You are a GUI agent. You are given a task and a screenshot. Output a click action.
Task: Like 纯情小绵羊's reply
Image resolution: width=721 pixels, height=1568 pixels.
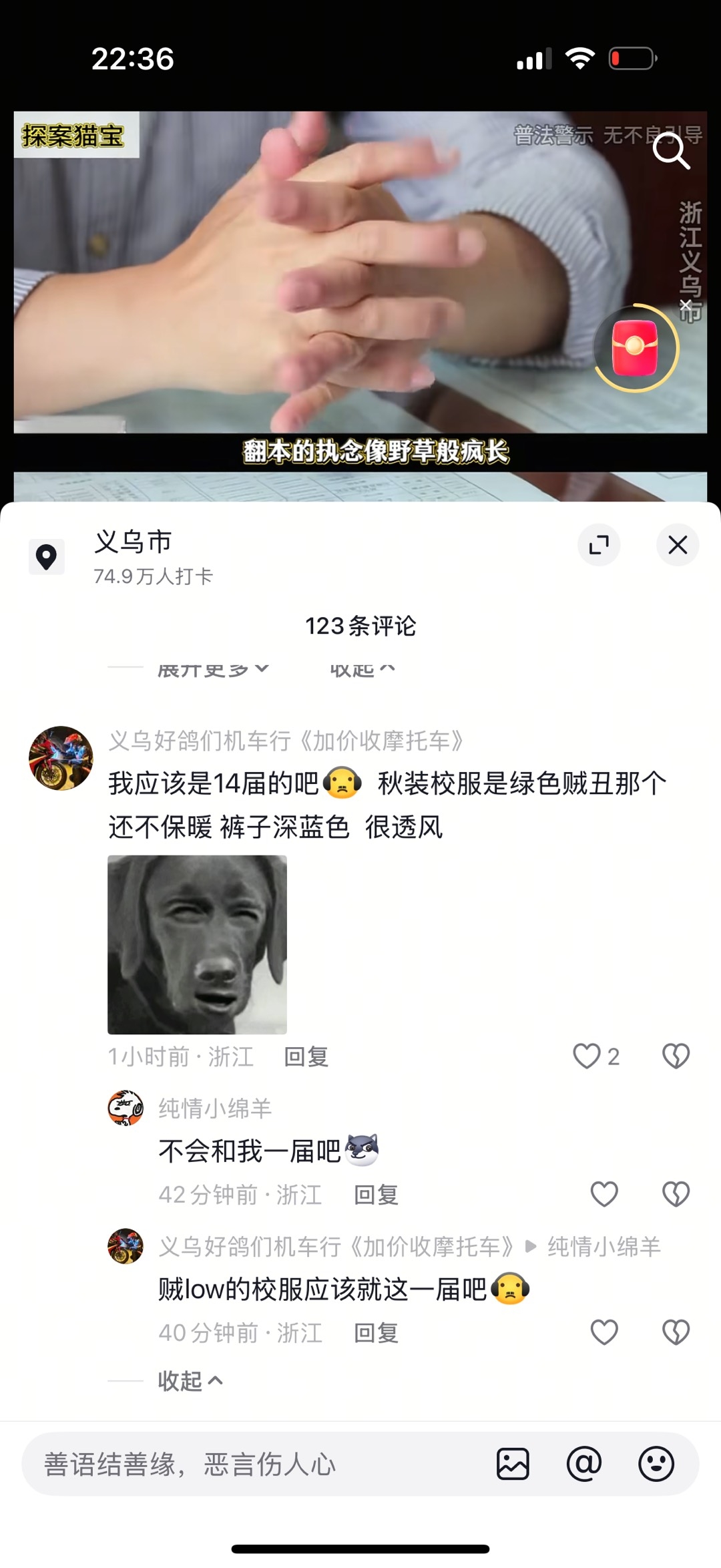click(604, 1194)
